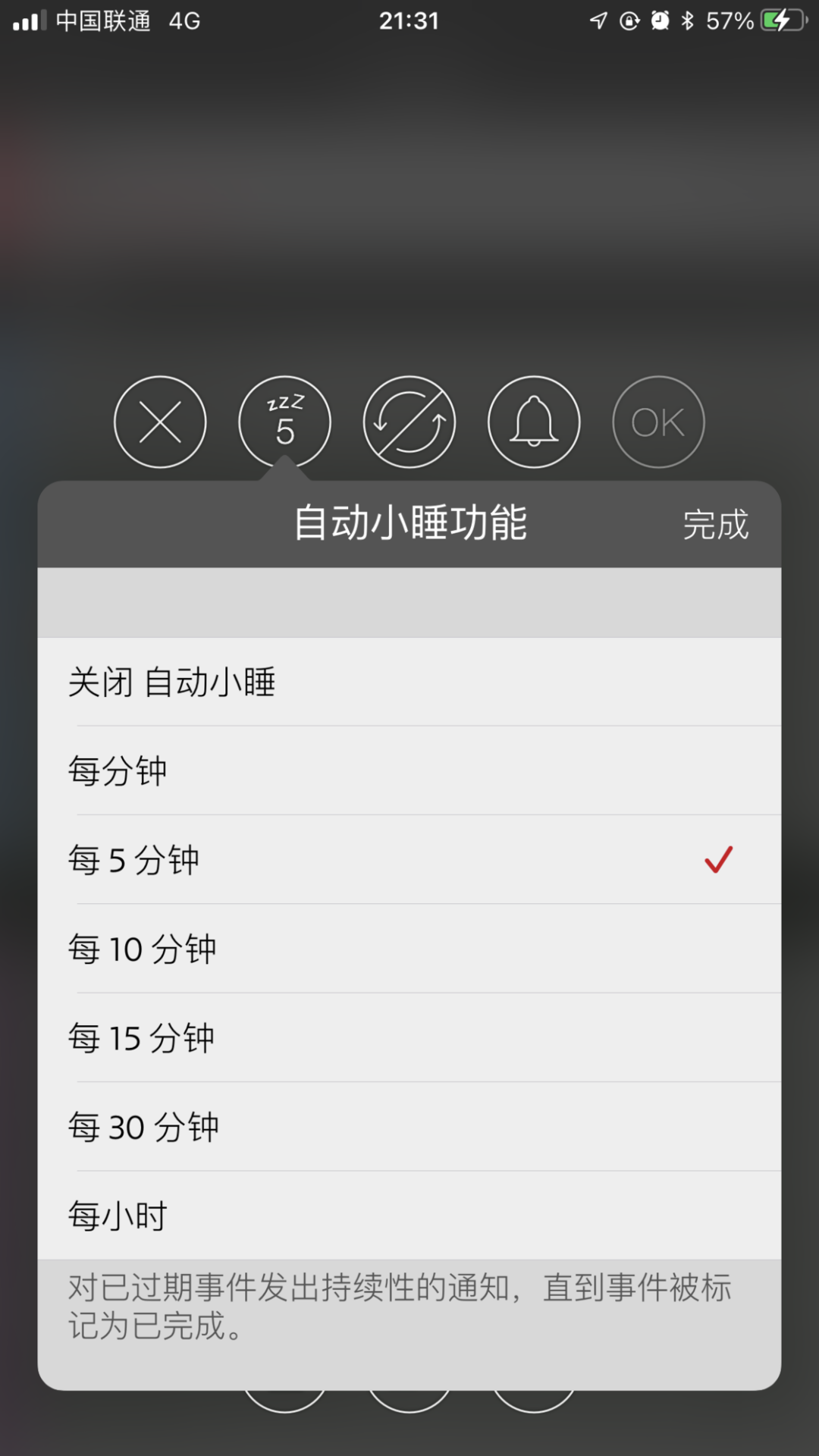The image size is (819, 1456).
Task: Set snooze to 每 10 分钟
Action: [x=409, y=949]
